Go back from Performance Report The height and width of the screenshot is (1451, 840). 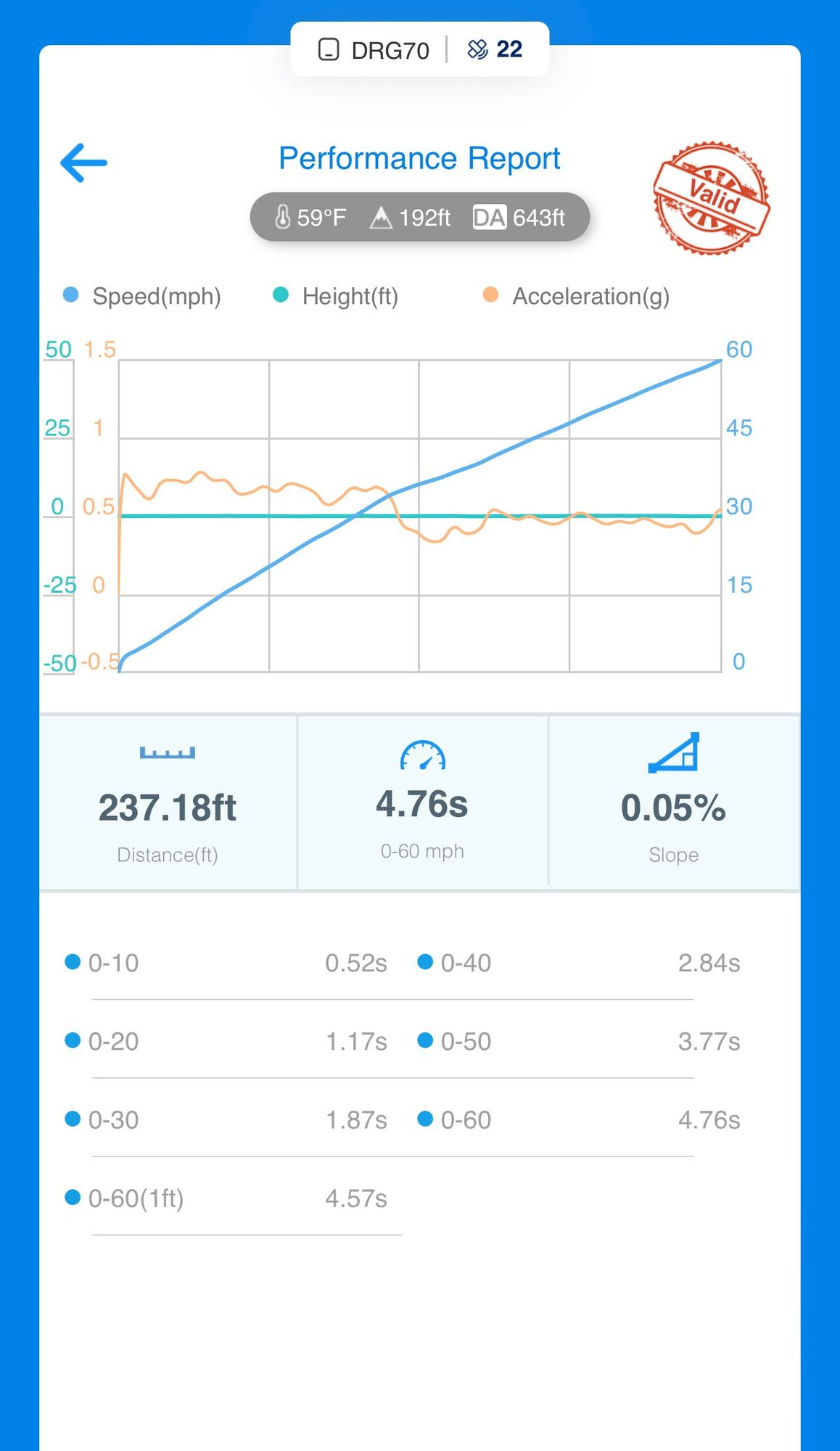coord(83,162)
